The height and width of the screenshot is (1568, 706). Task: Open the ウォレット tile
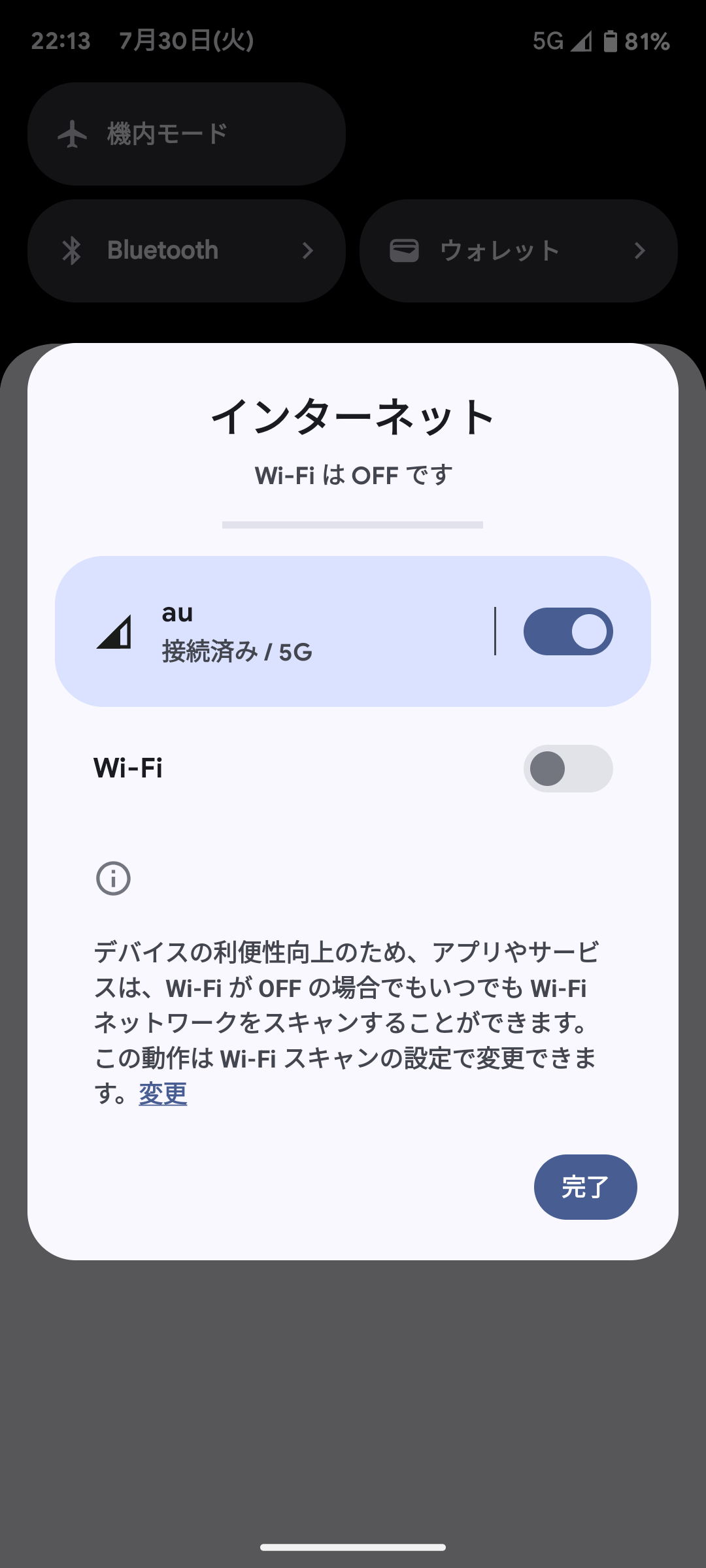[x=518, y=251]
